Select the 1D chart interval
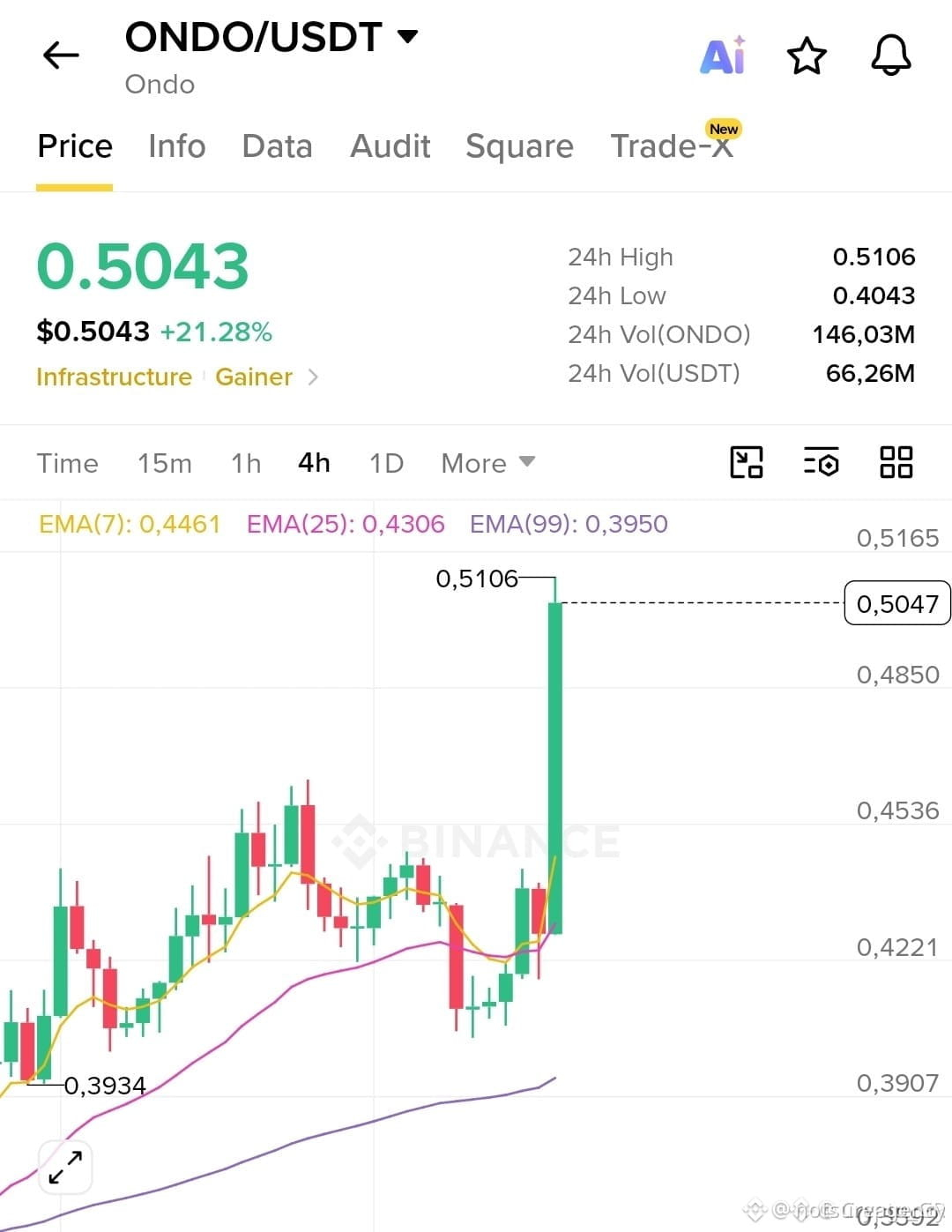Viewport: 952px width, 1232px height. coord(386,463)
